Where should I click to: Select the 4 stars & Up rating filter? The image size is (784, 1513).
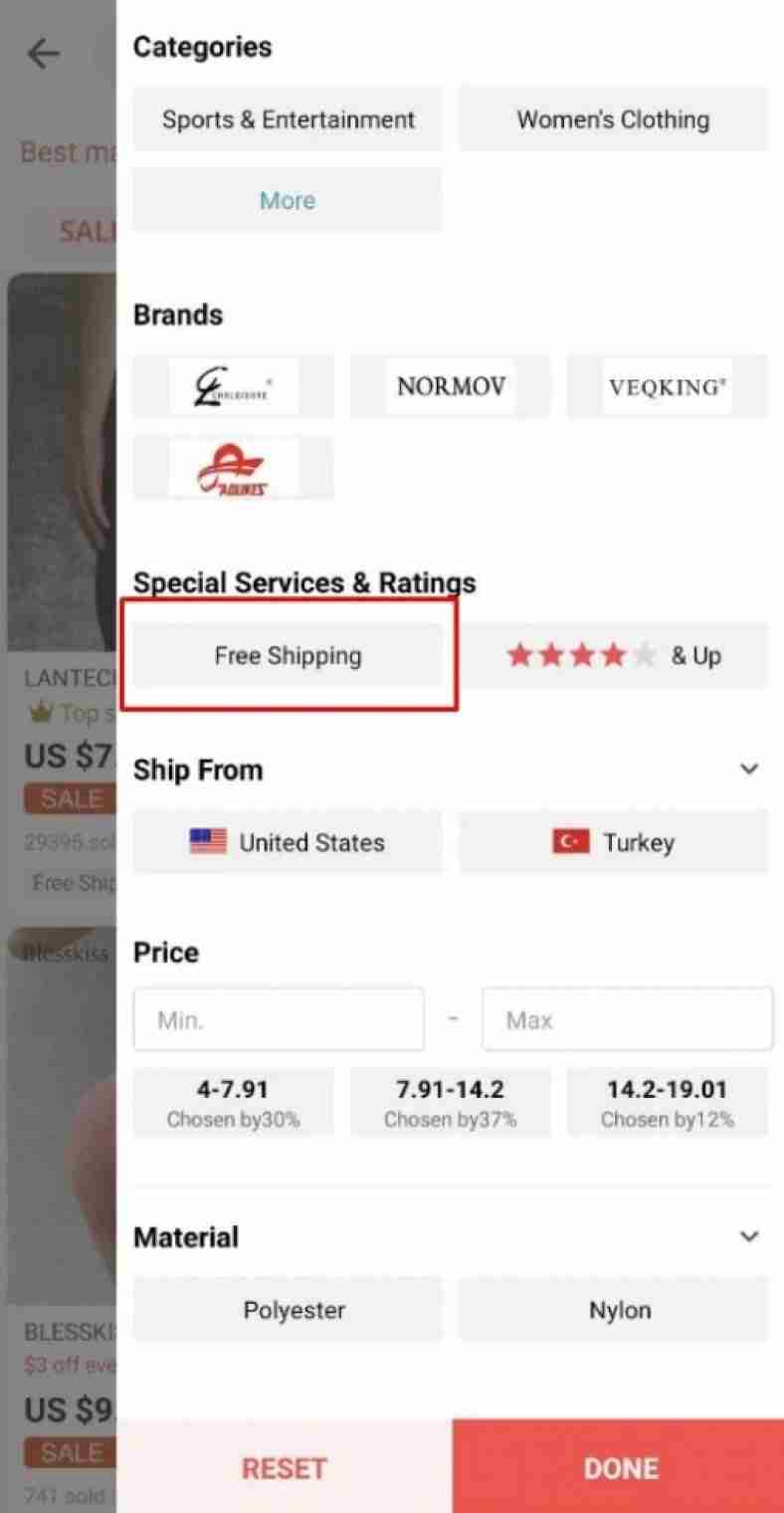coord(613,655)
